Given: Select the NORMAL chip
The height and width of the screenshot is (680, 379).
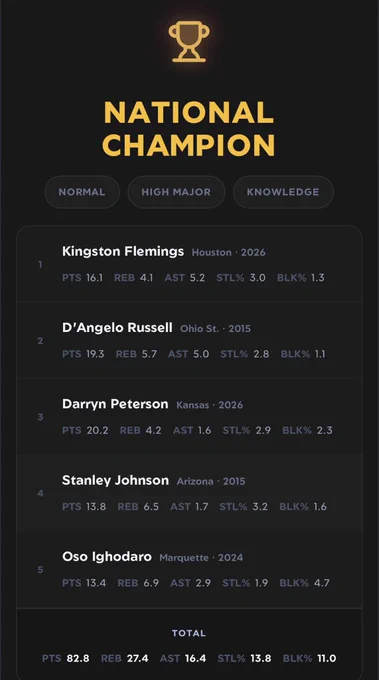Looking at the screenshot, I should 82,192.
